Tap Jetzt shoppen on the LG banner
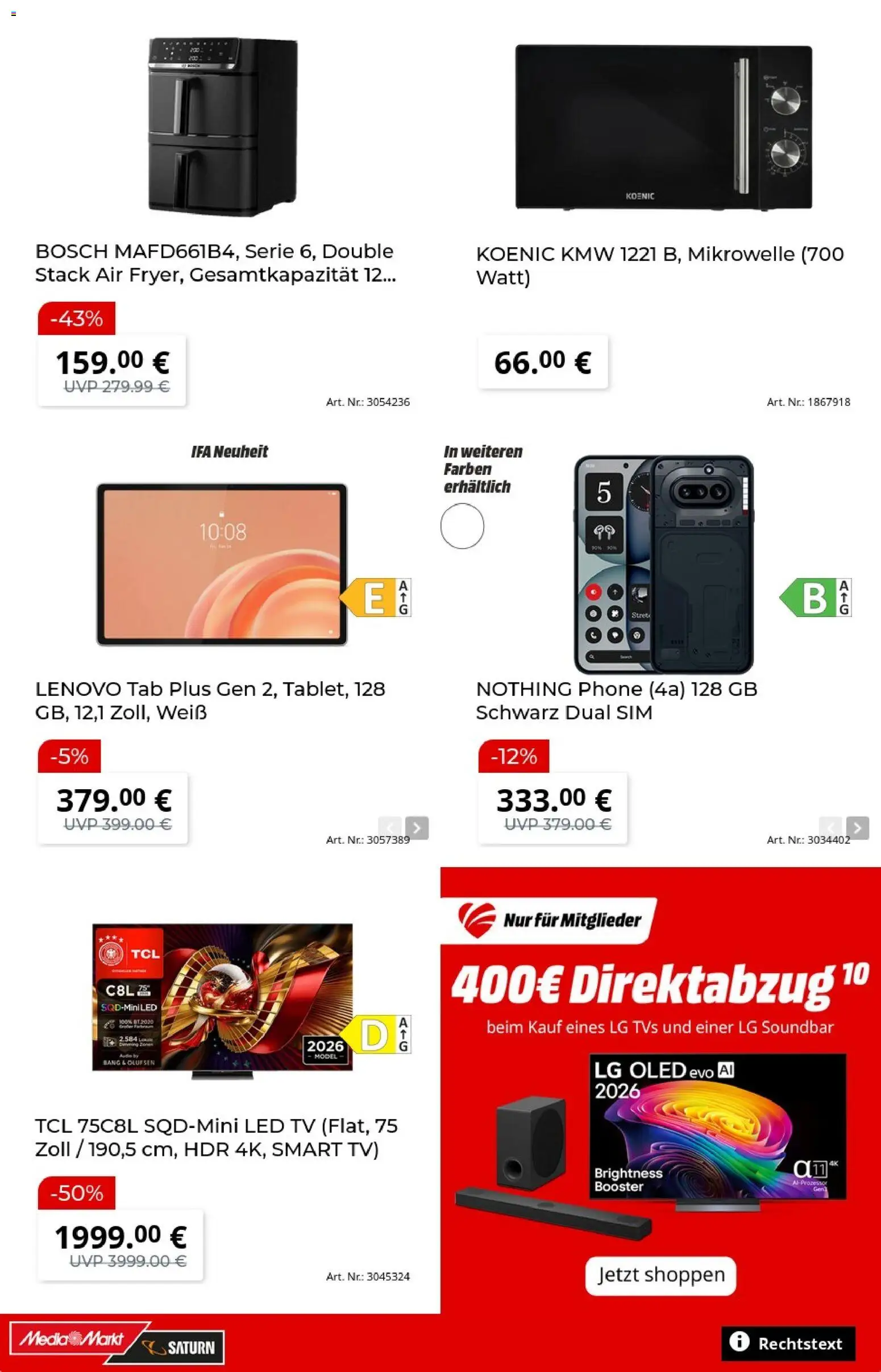Image resolution: width=881 pixels, height=1372 pixels. point(660,1275)
